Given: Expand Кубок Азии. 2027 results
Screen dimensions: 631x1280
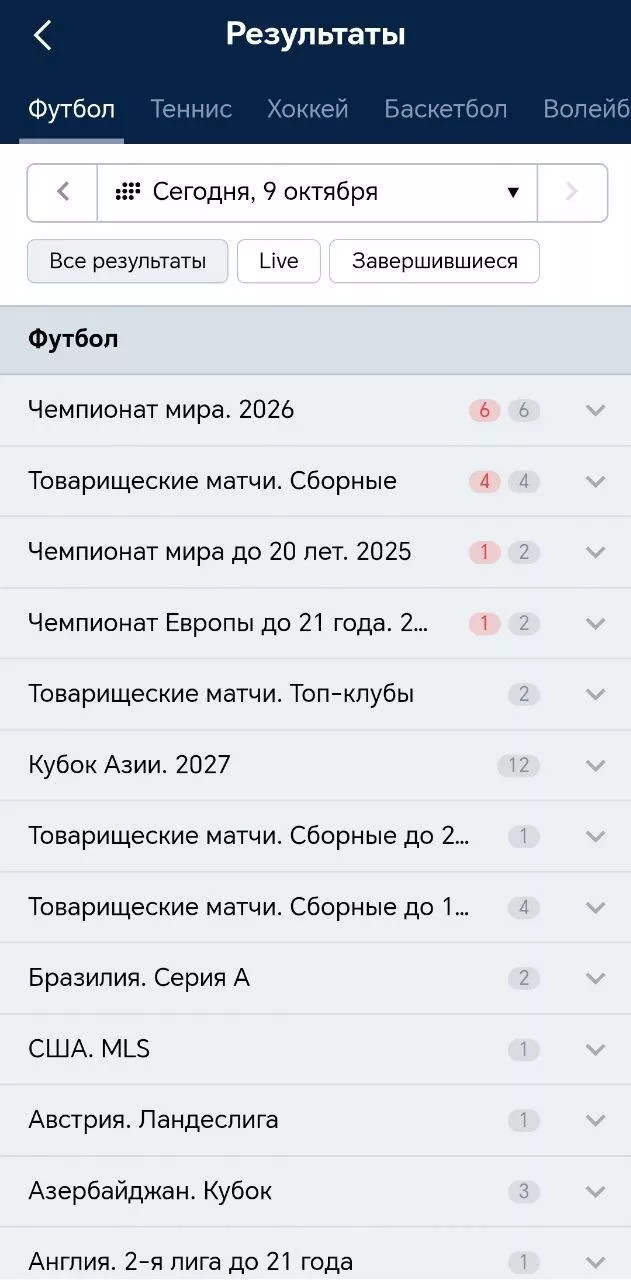Looking at the screenshot, I should click(x=595, y=765).
